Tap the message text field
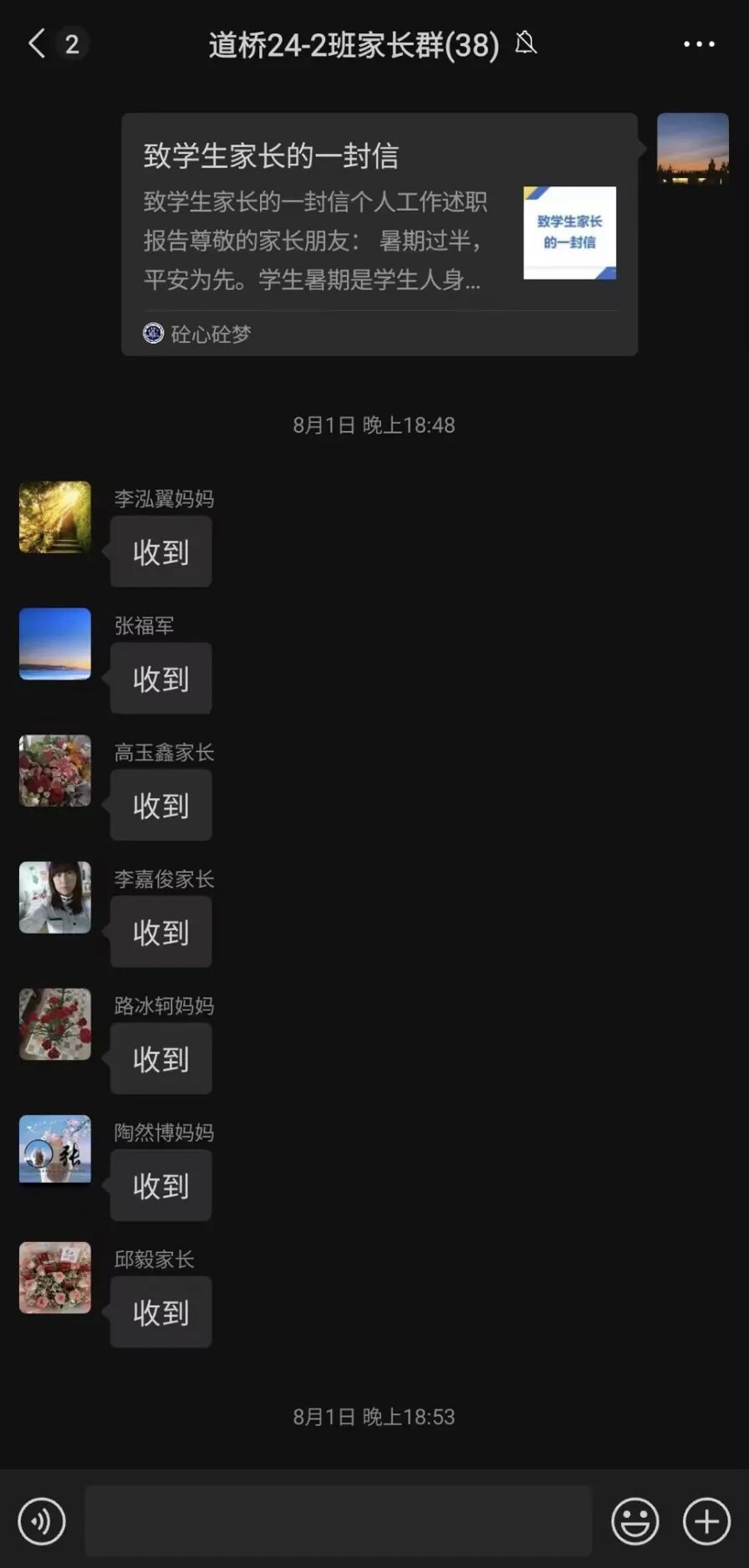This screenshot has height=1568, width=749. (339, 1521)
